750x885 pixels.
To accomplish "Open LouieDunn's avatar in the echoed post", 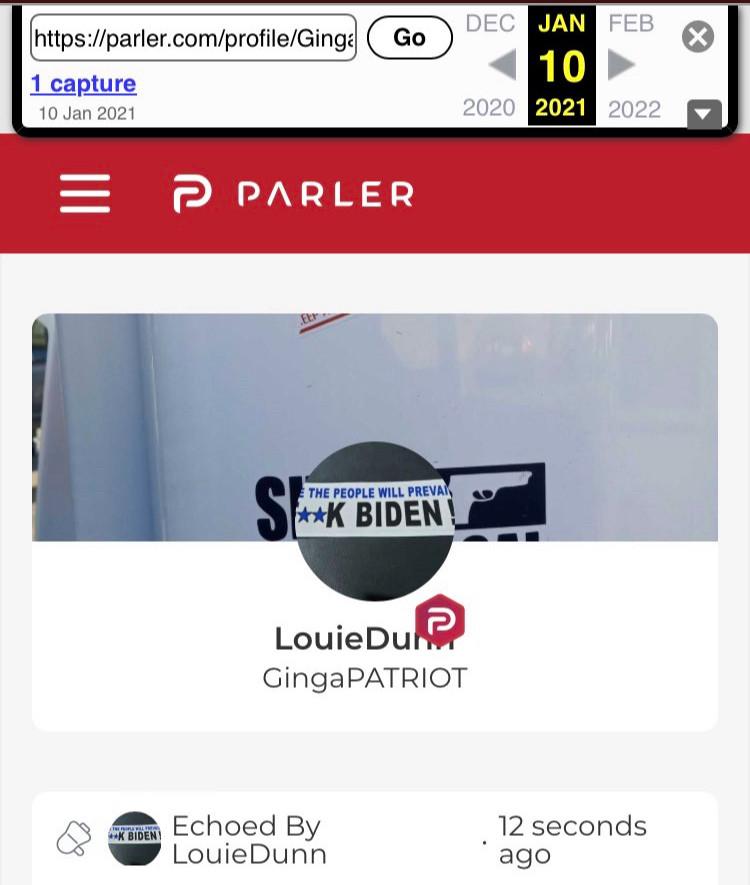I will tap(135, 838).
